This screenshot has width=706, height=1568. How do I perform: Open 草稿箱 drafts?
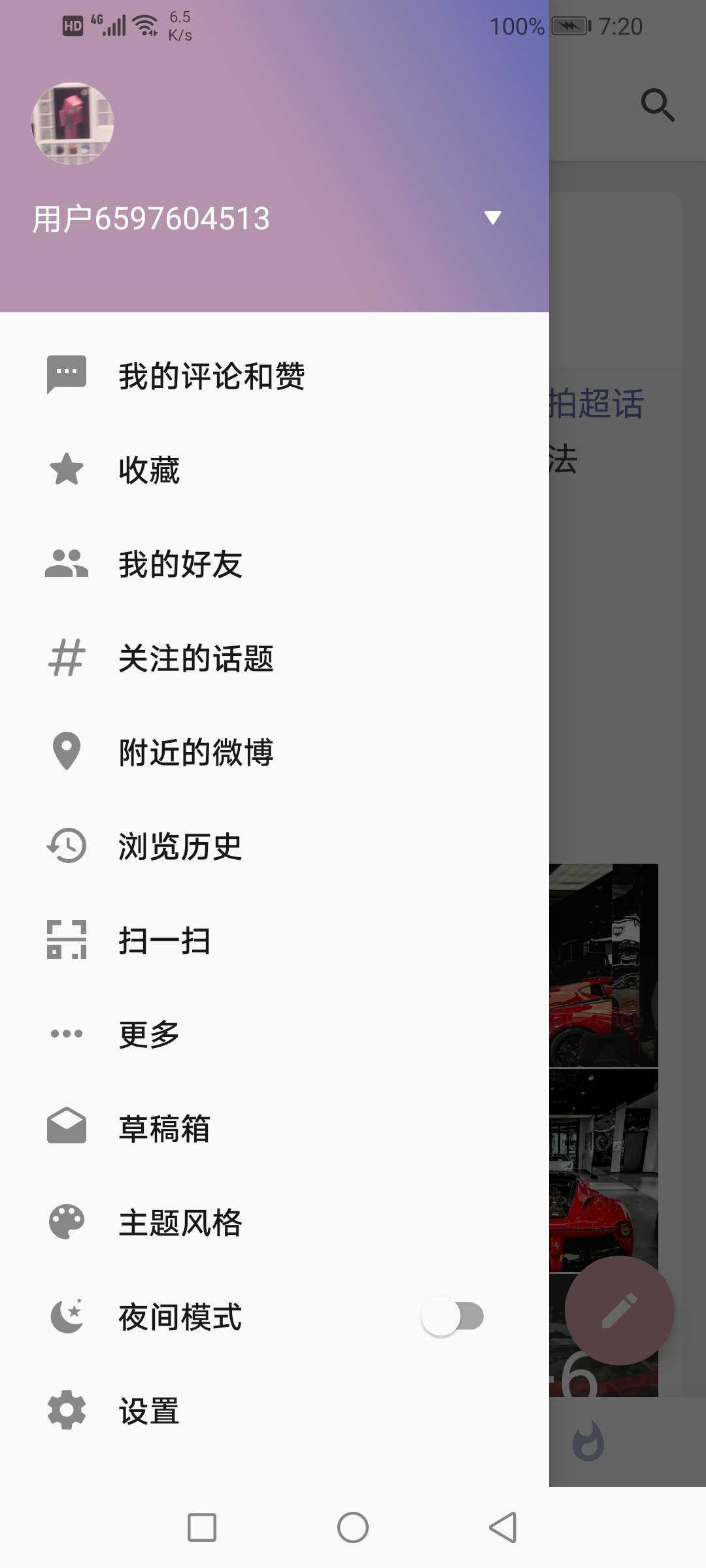point(164,1128)
